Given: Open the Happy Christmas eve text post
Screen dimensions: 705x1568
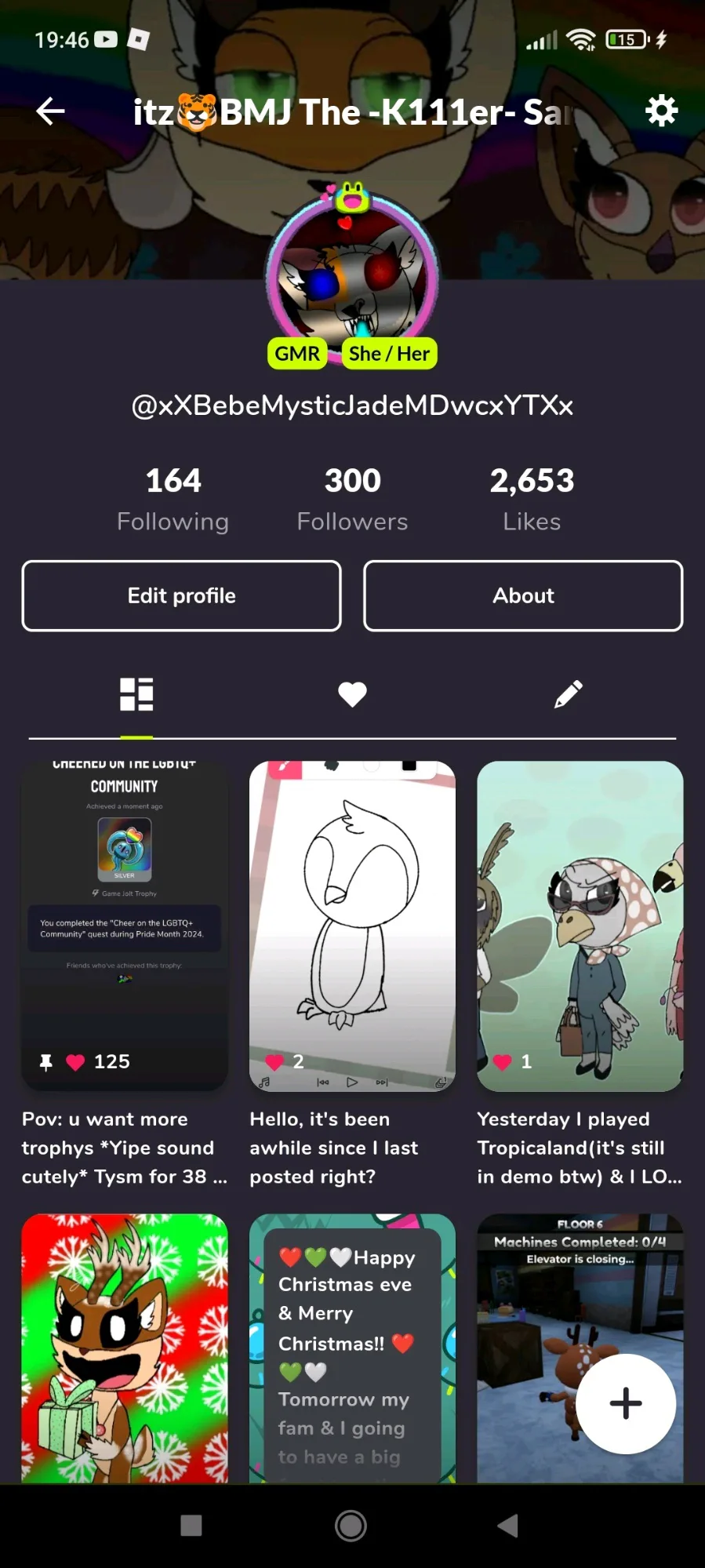Looking at the screenshot, I should coord(352,1348).
